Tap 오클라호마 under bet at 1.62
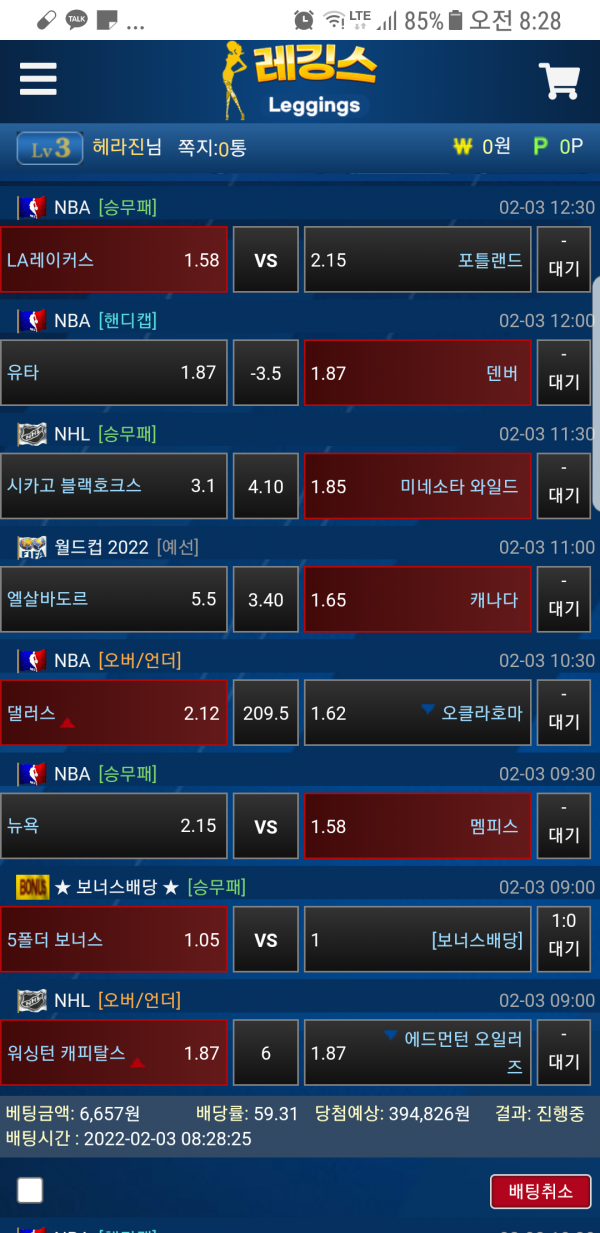This screenshot has height=1233, width=600. click(x=416, y=713)
